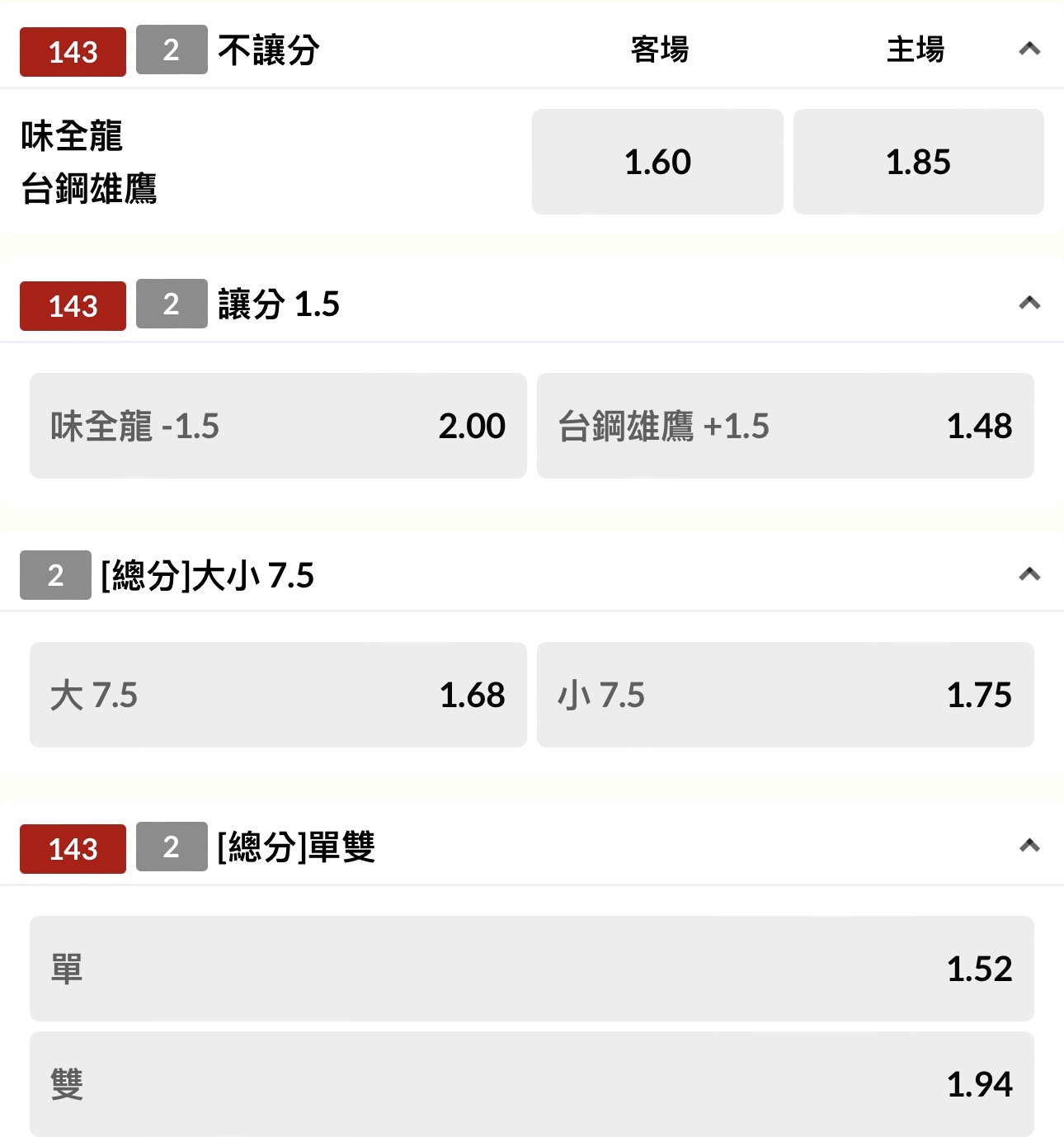Bet on 小 7.5 at 1.75
This screenshot has height=1137, width=1064.
[x=785, y=695]
